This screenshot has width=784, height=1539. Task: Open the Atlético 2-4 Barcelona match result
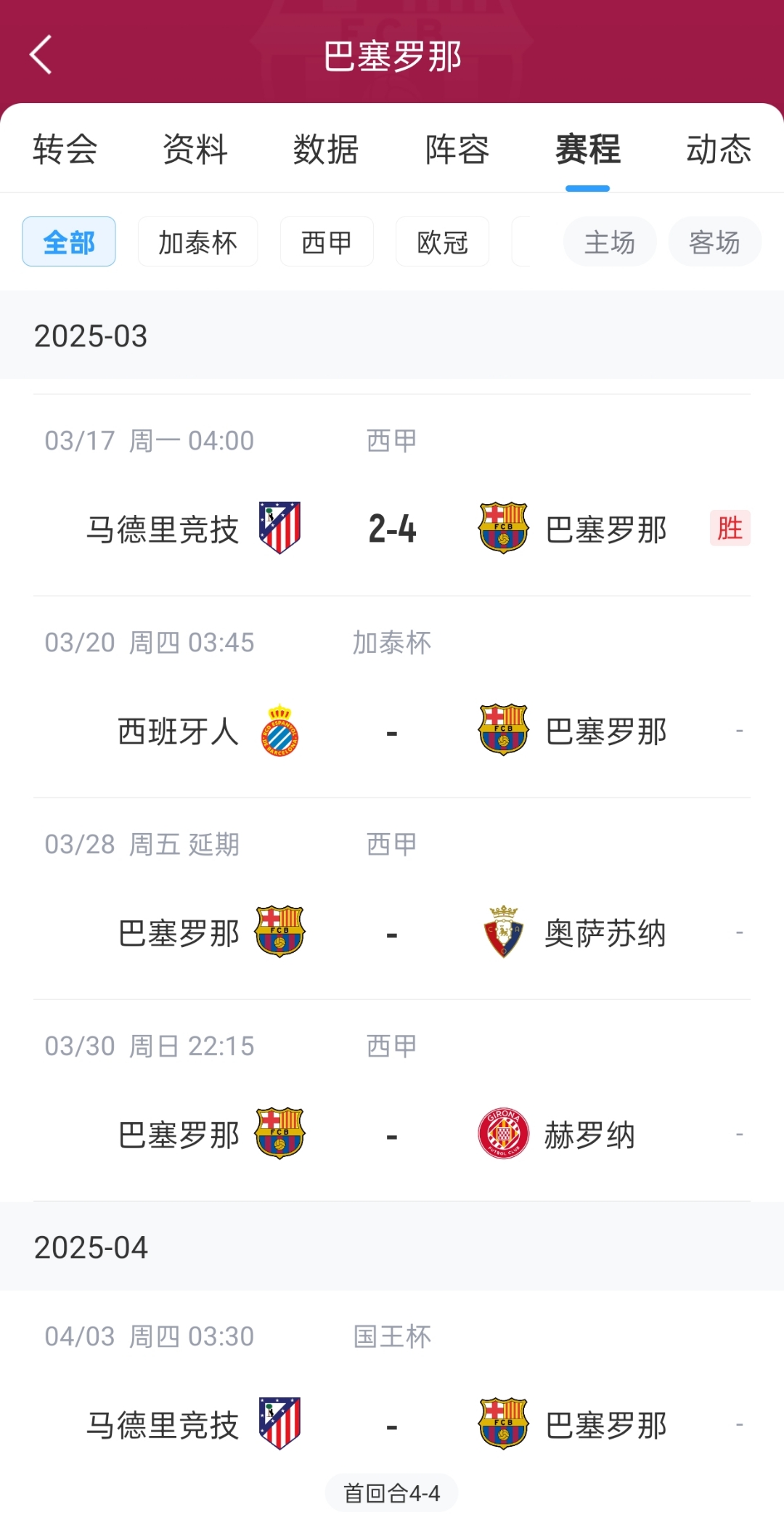pos(392,528)
